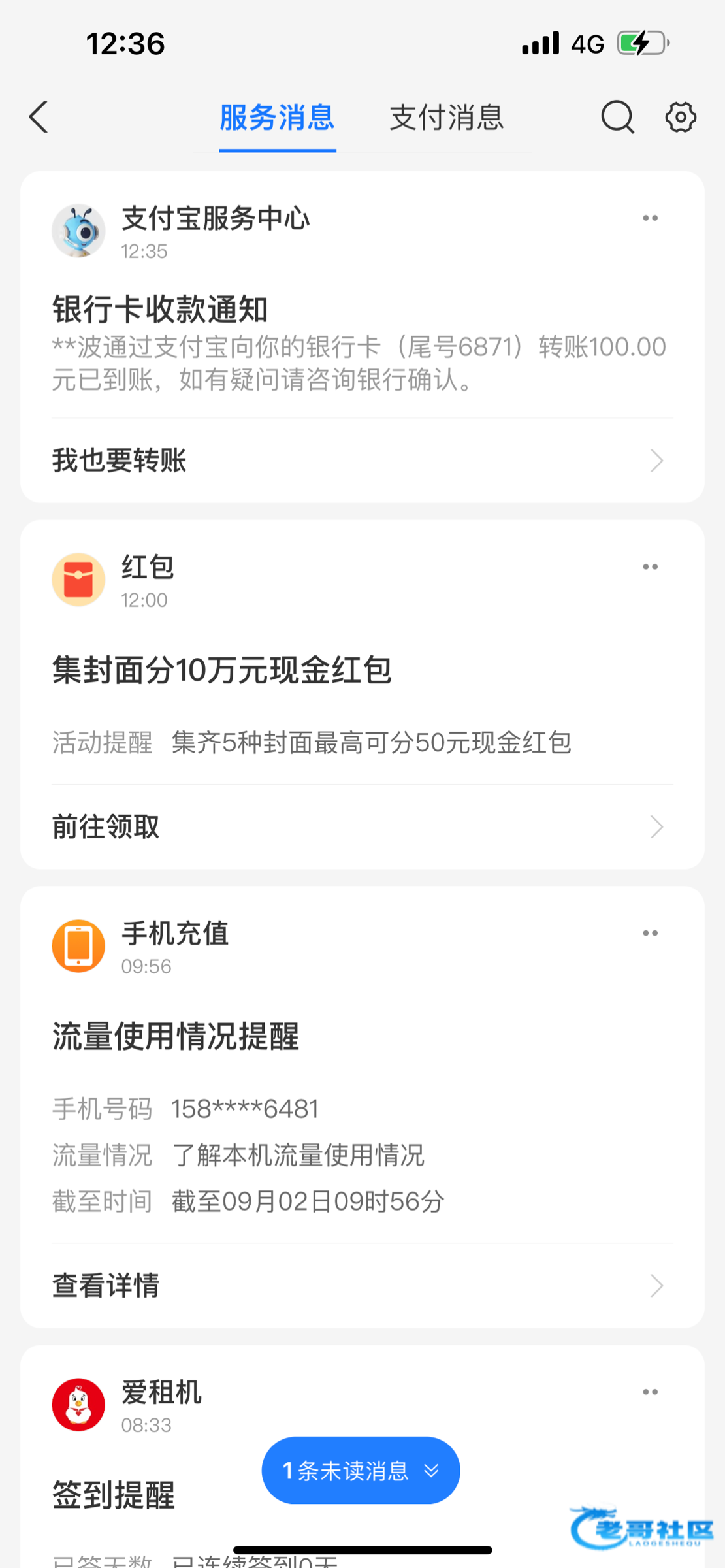Open the search magnifier icon
This screenshot has height=1568, width=725.
(x=617, y=118)
